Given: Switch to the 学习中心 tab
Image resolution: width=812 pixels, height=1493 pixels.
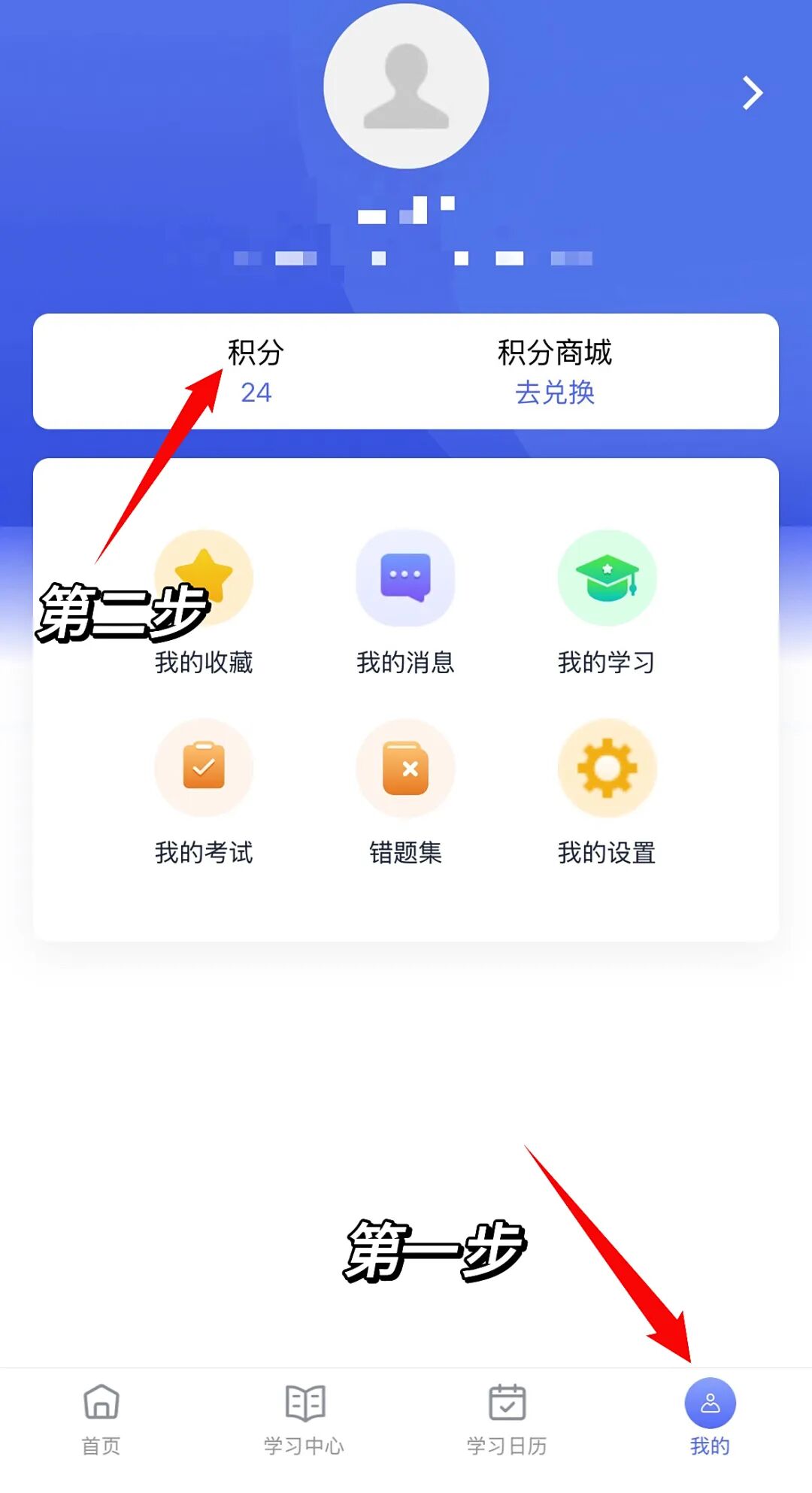Looking at the screenshot, I should (x=304, y=1419).
